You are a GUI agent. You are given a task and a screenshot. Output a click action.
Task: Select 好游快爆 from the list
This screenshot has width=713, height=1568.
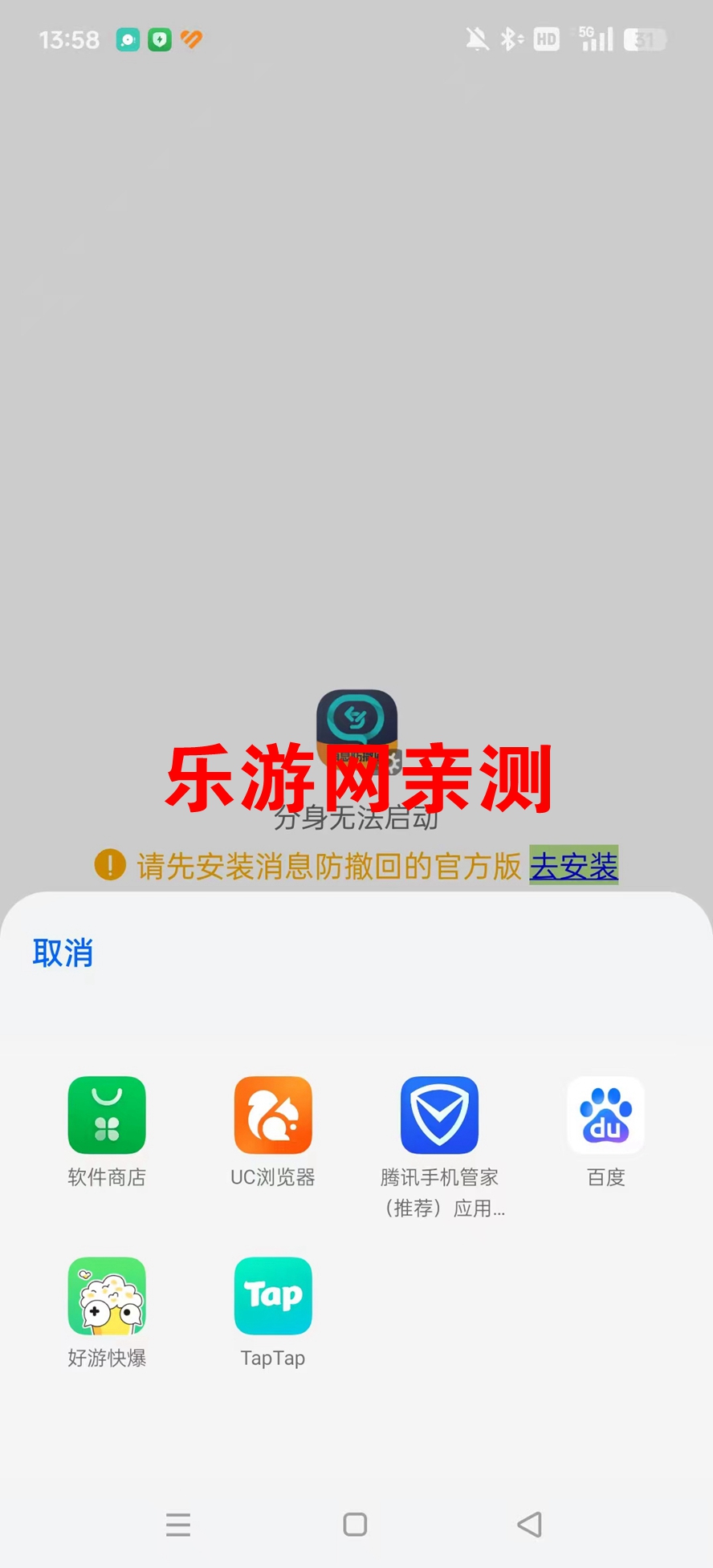click(107, 1296)
